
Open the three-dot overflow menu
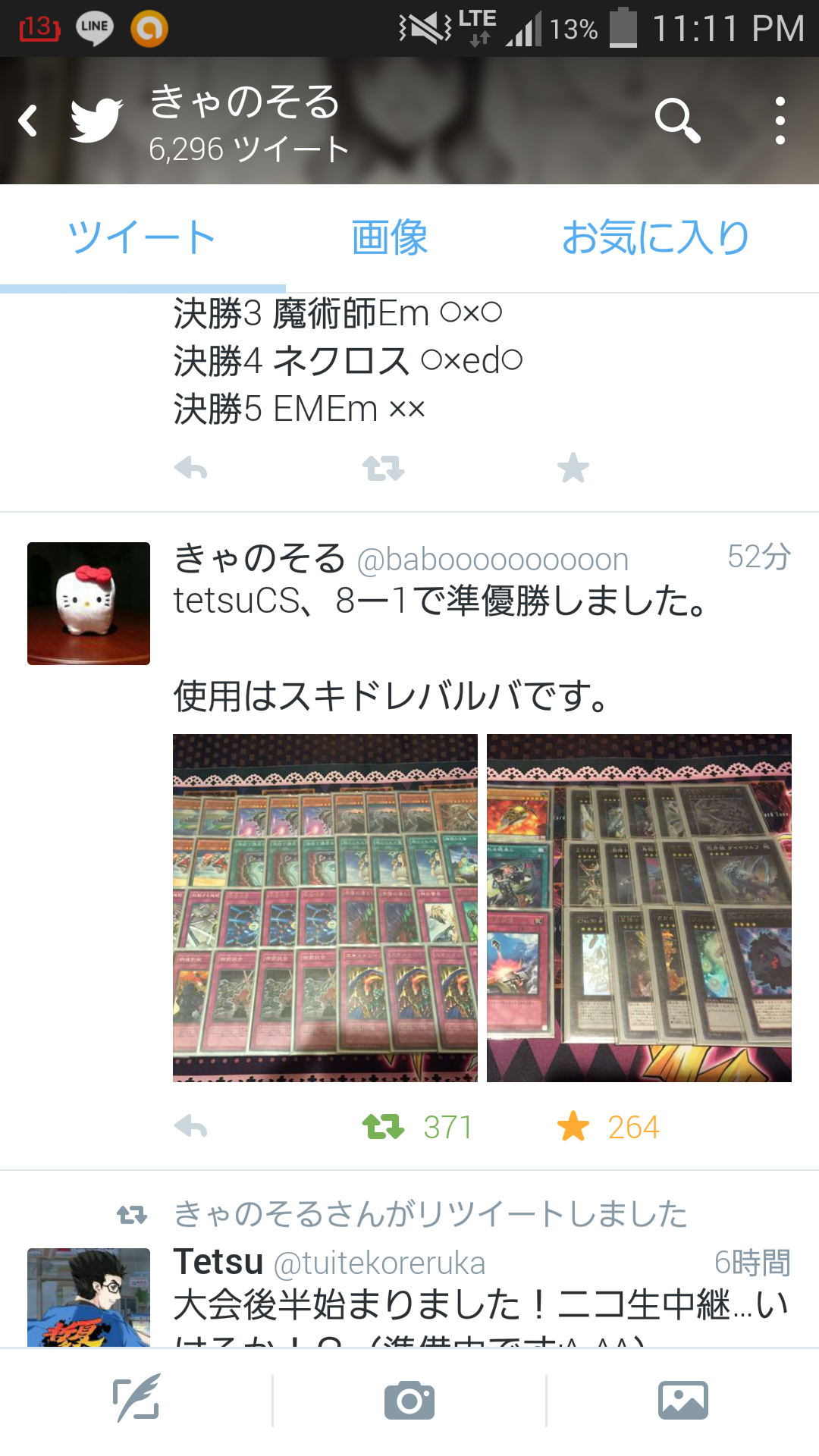point(780,121)
